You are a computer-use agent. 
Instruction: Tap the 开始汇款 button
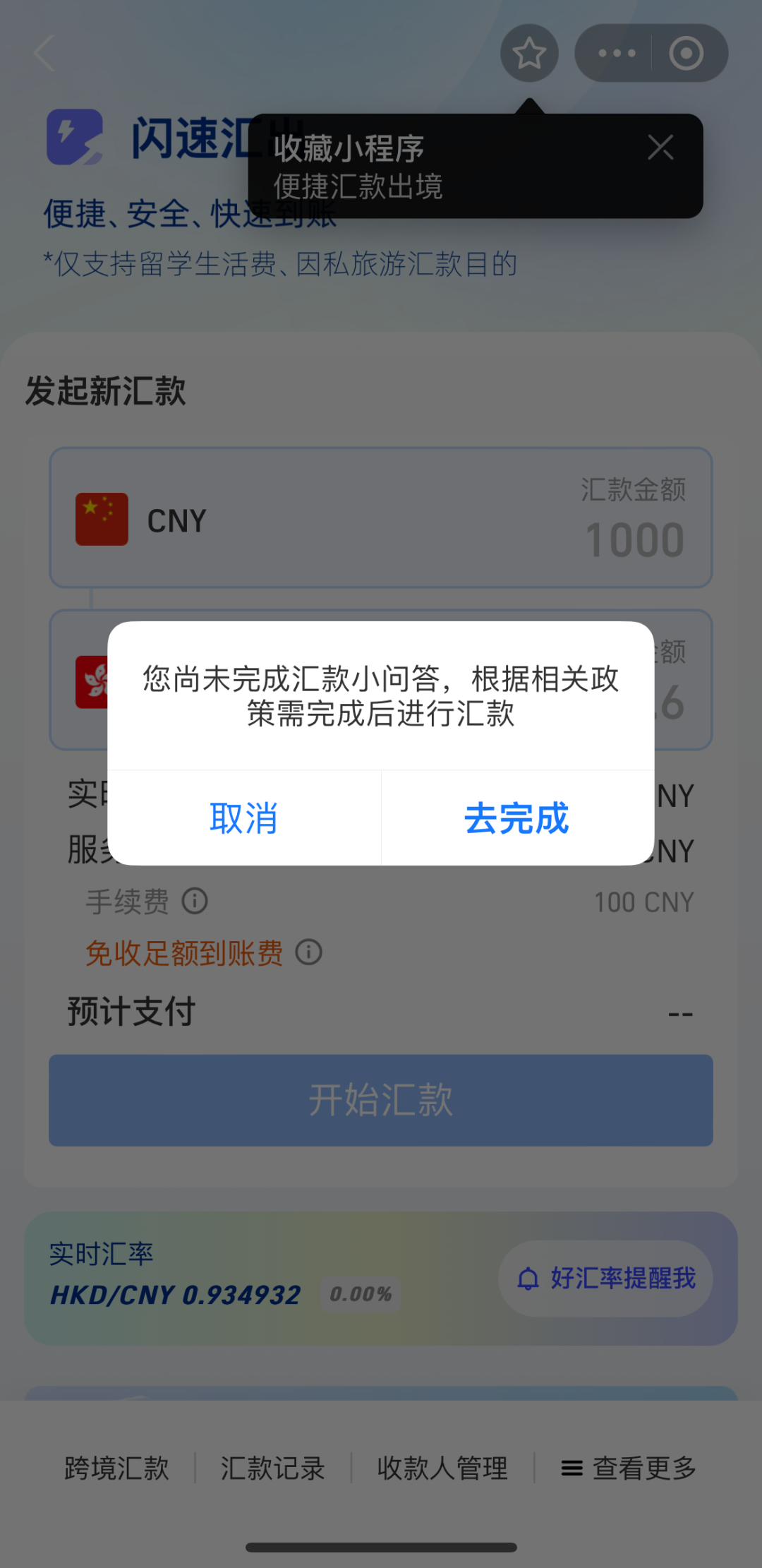(x=381, y=1100)
